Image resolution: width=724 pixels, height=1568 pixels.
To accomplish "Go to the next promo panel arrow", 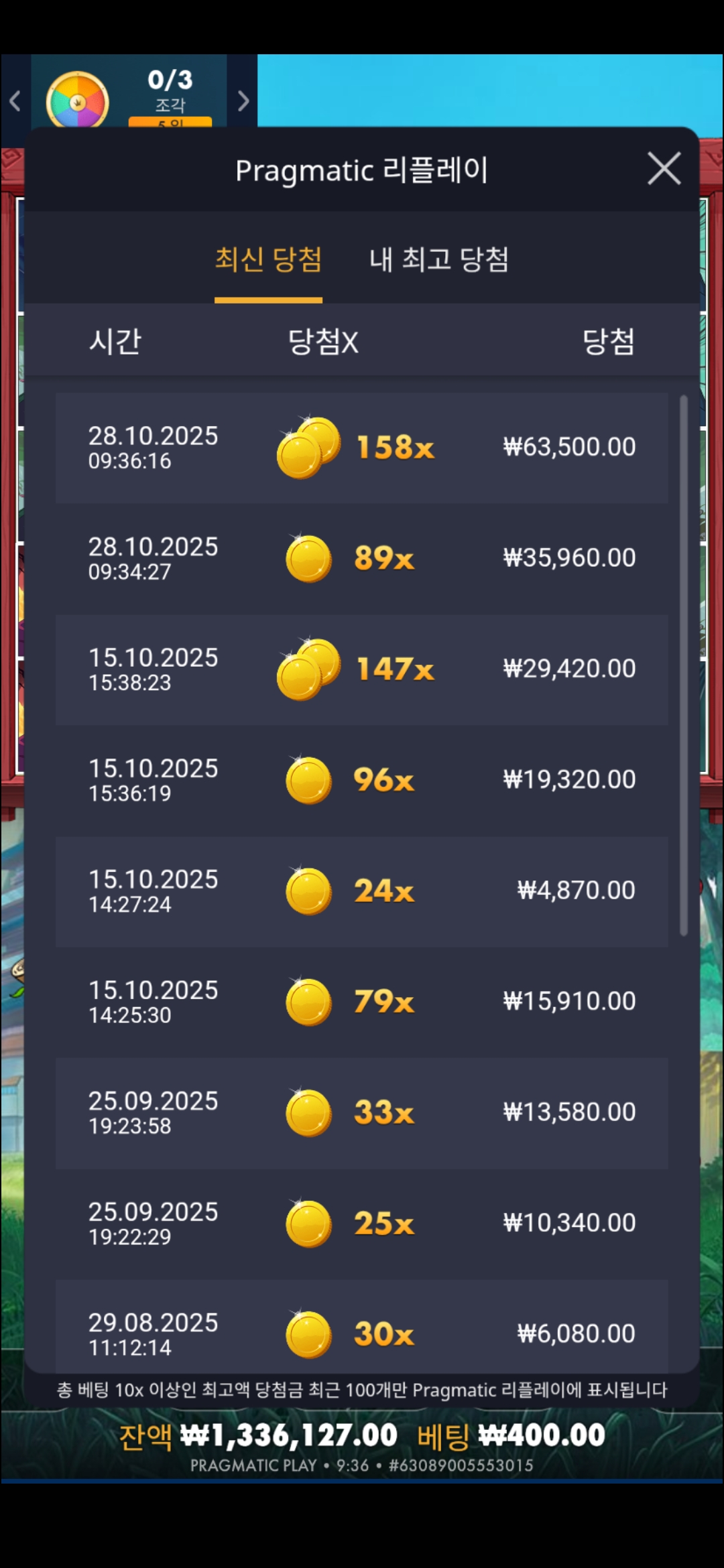I will point(243,101).
